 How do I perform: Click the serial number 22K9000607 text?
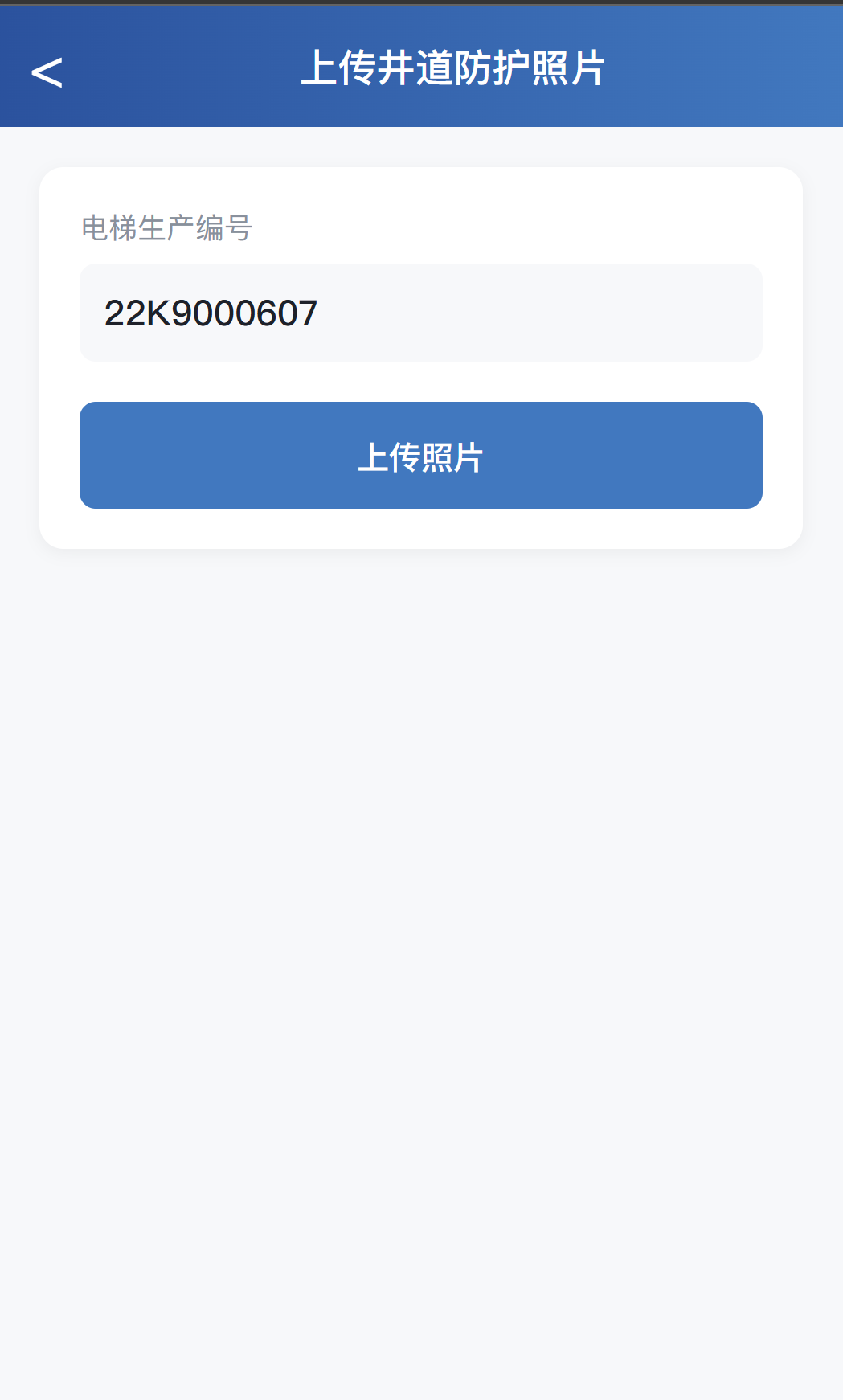(x=211, y=313)
